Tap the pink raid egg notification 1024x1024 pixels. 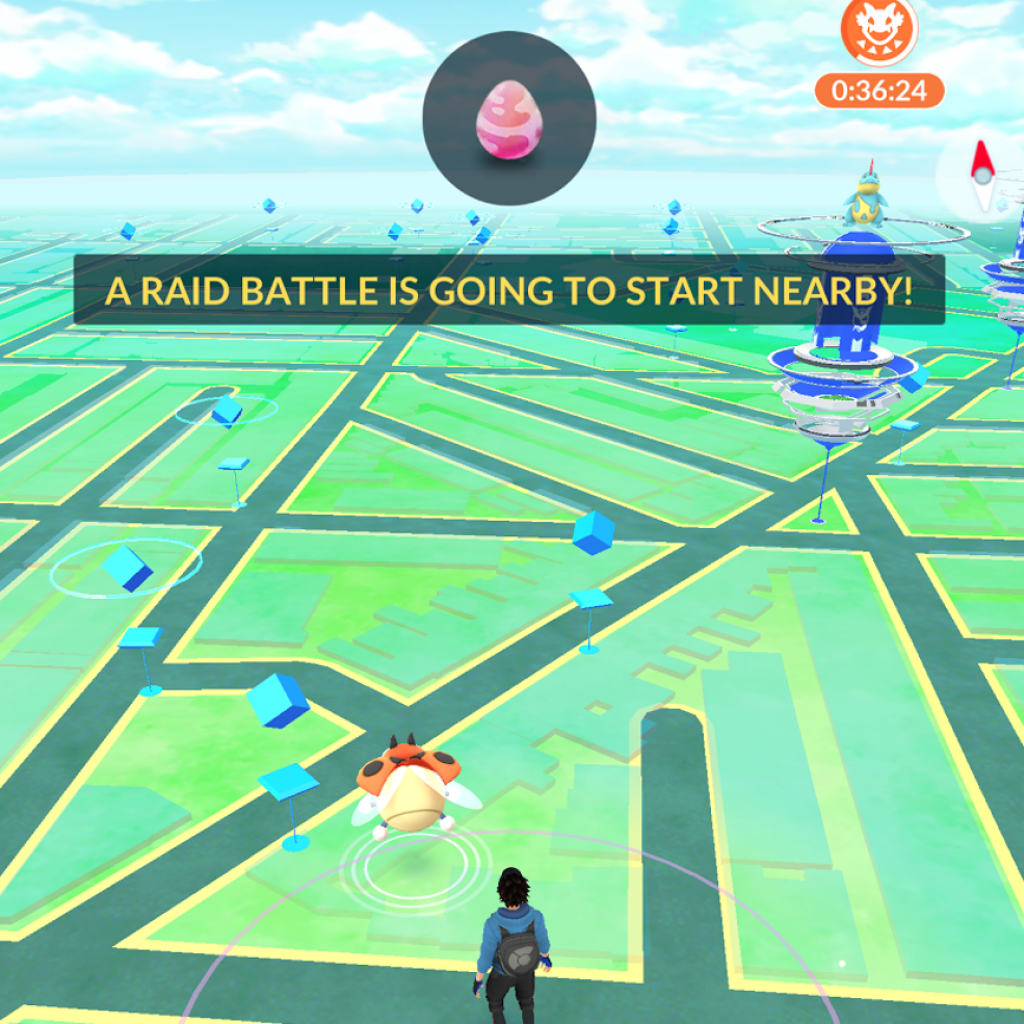coord(509,118)
